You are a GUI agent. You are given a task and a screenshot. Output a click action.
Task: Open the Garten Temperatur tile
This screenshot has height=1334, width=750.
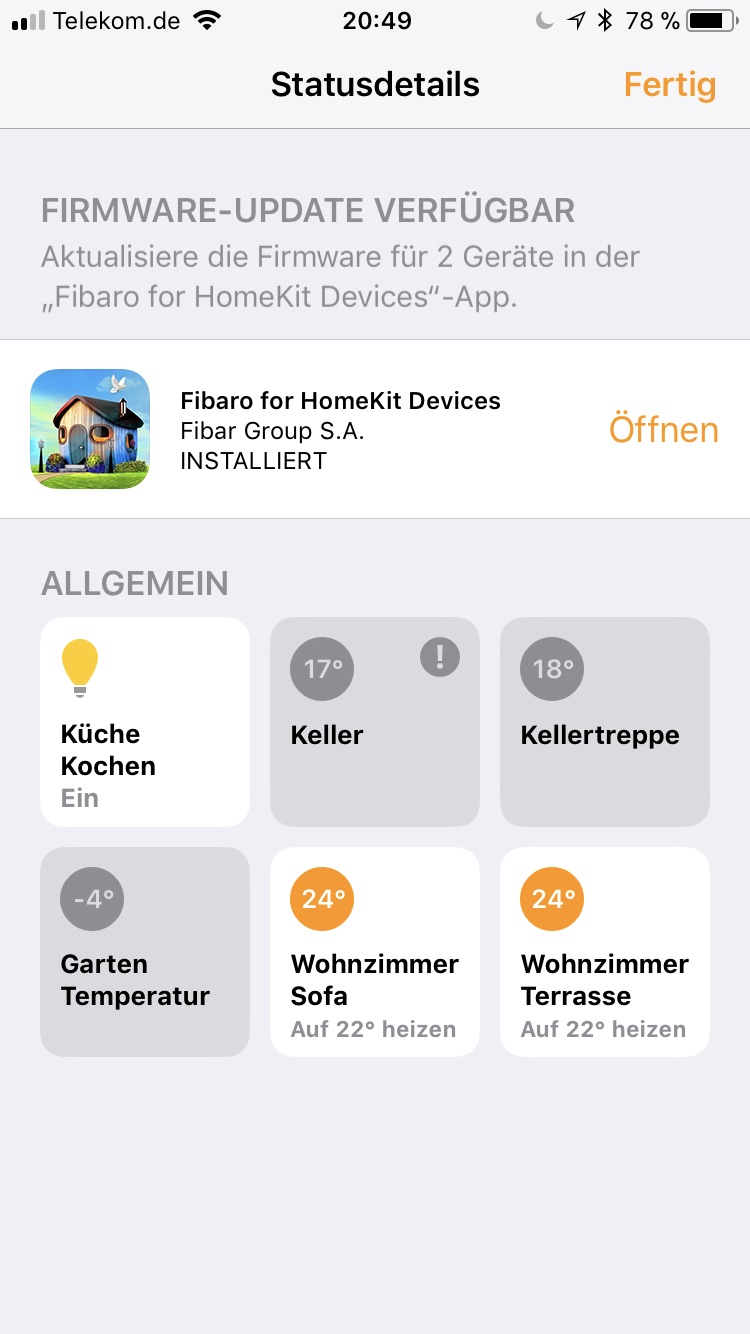pos(145,952)
